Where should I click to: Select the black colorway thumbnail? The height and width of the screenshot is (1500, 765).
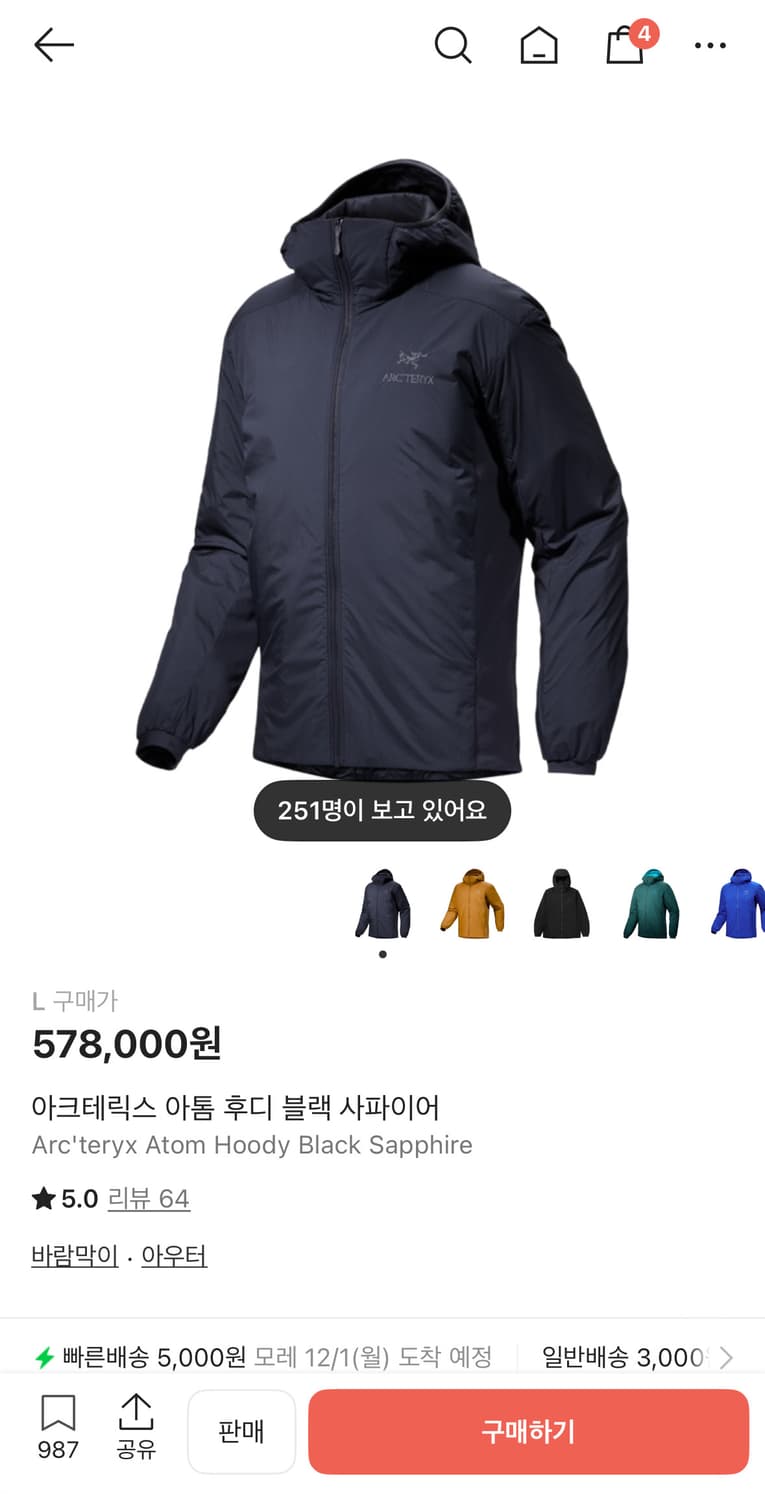coord(561,903)
